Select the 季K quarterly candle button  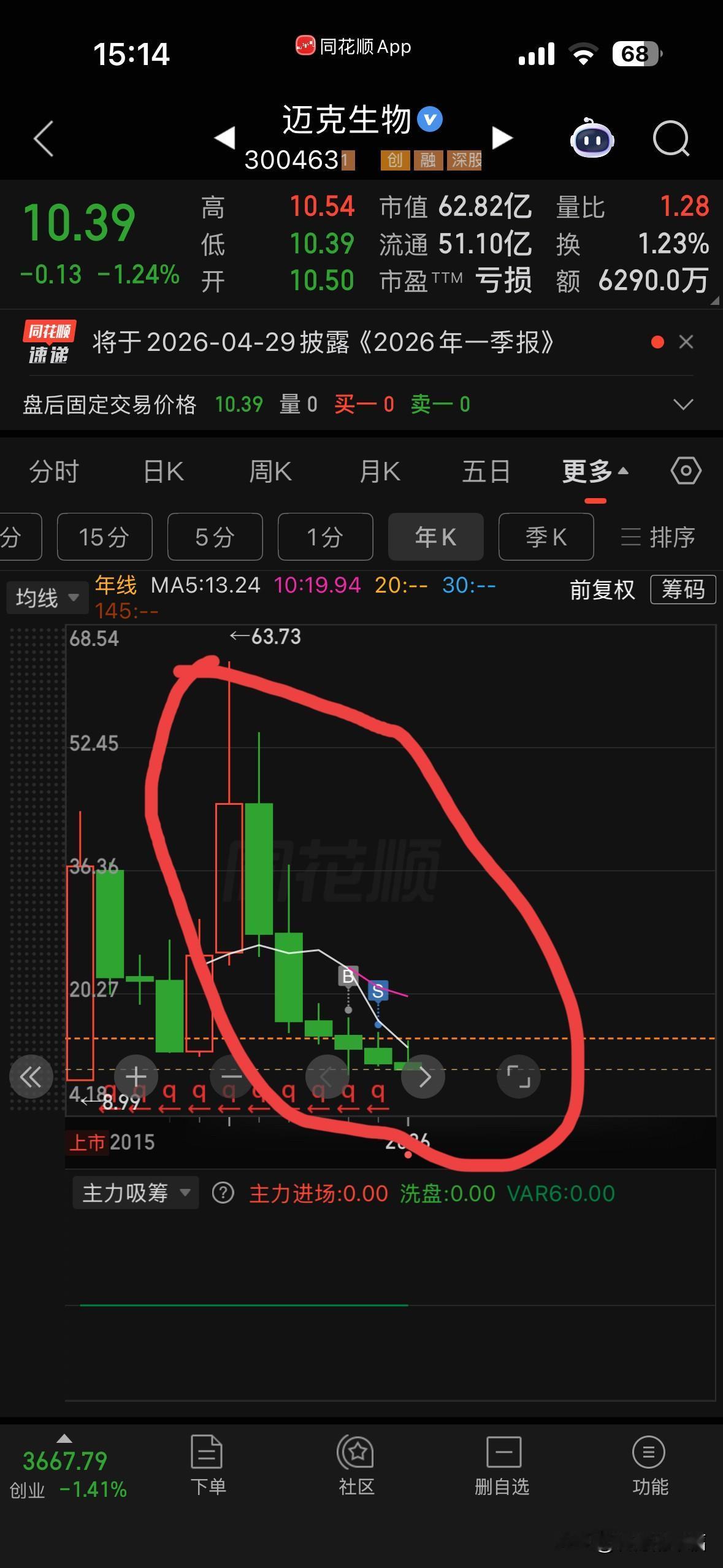(x=546, y=537)
